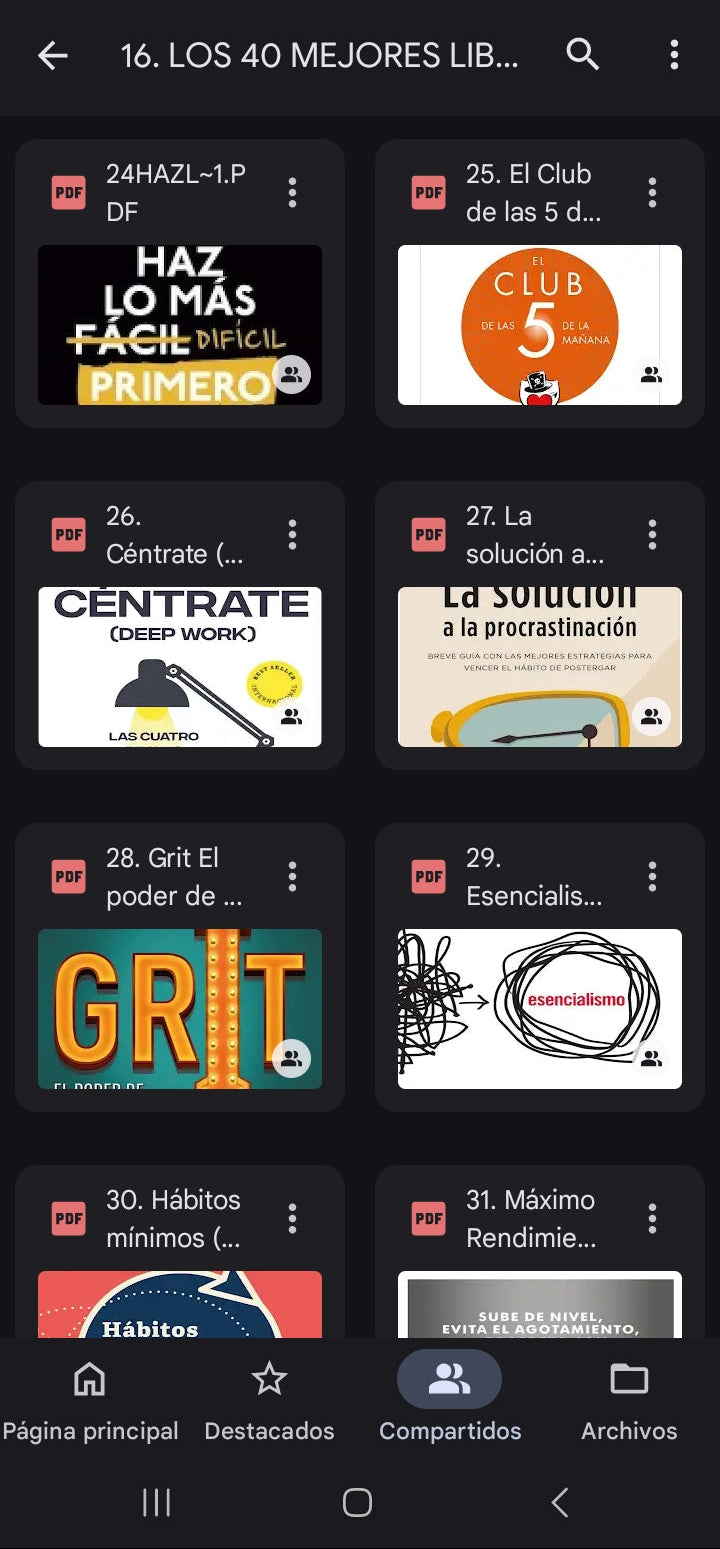Open options for 26. Céntrate
The width and height of the screenshot is (720, 1549).
292,534
